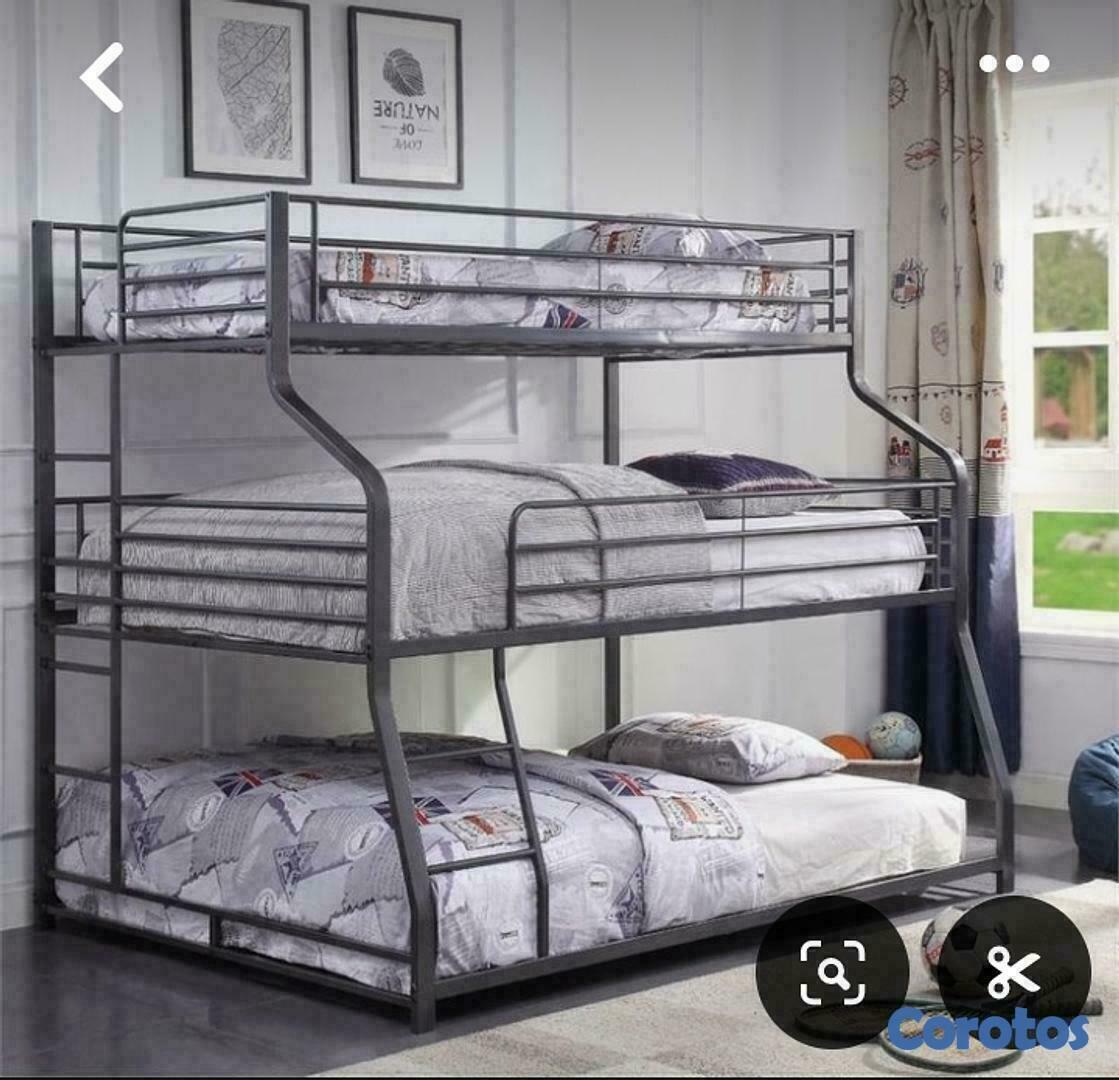Go back using the arrow icon
Viewport: 1119px width, 1080px height.
point(102,77)
